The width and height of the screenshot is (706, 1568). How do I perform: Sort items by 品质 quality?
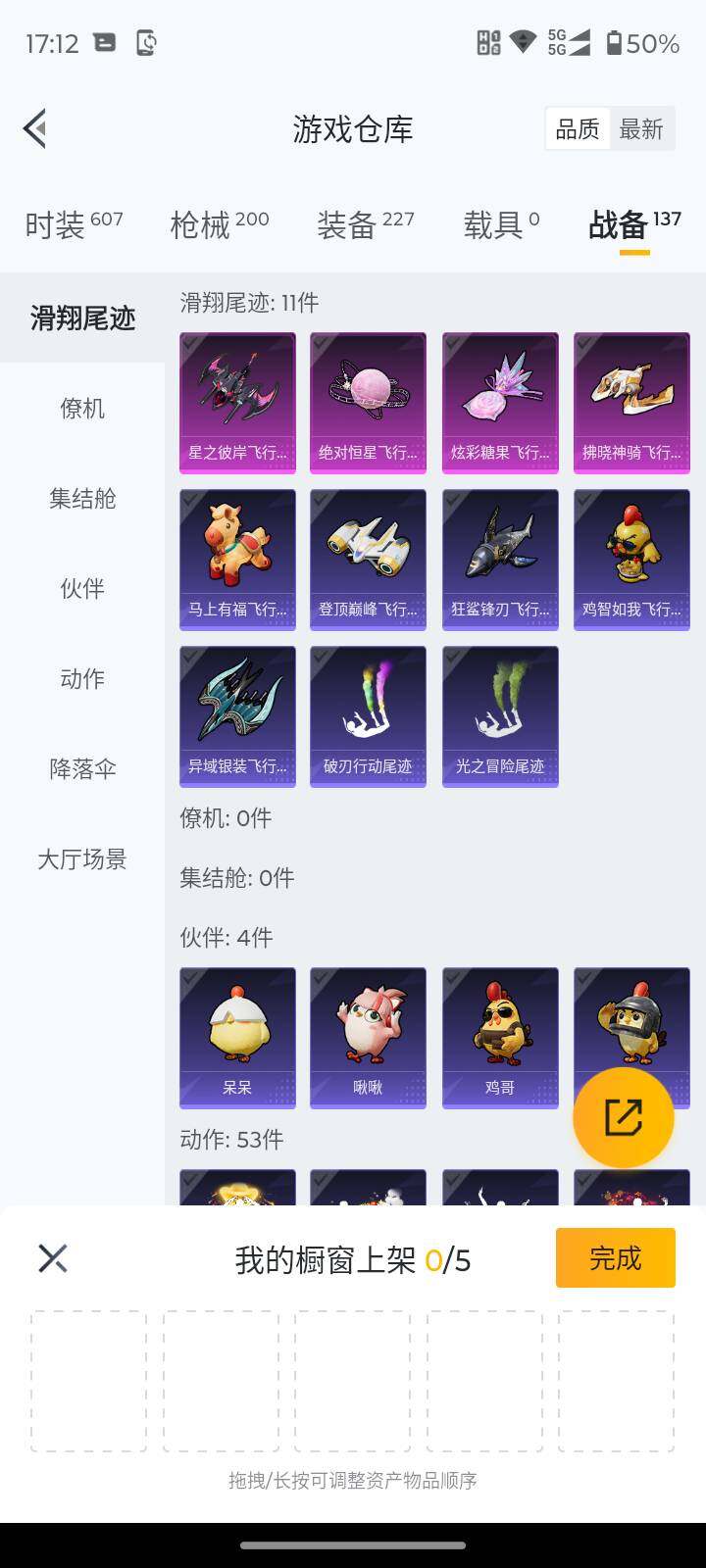(x=578, y=128)
